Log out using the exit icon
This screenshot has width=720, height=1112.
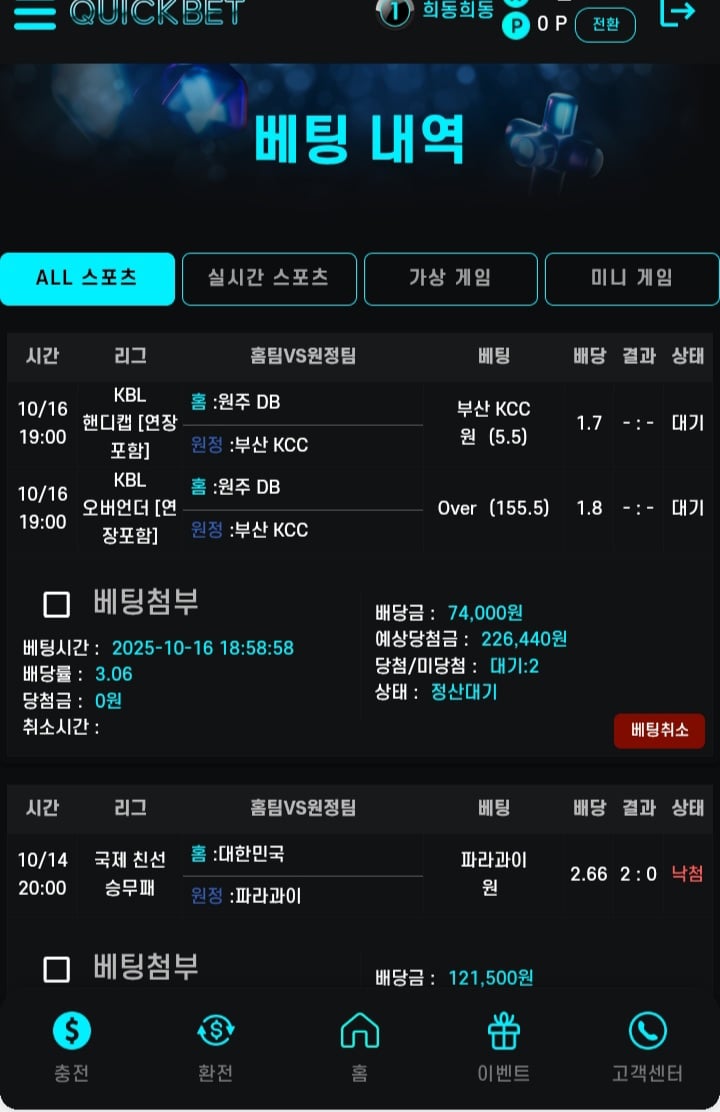pos(677,13)
